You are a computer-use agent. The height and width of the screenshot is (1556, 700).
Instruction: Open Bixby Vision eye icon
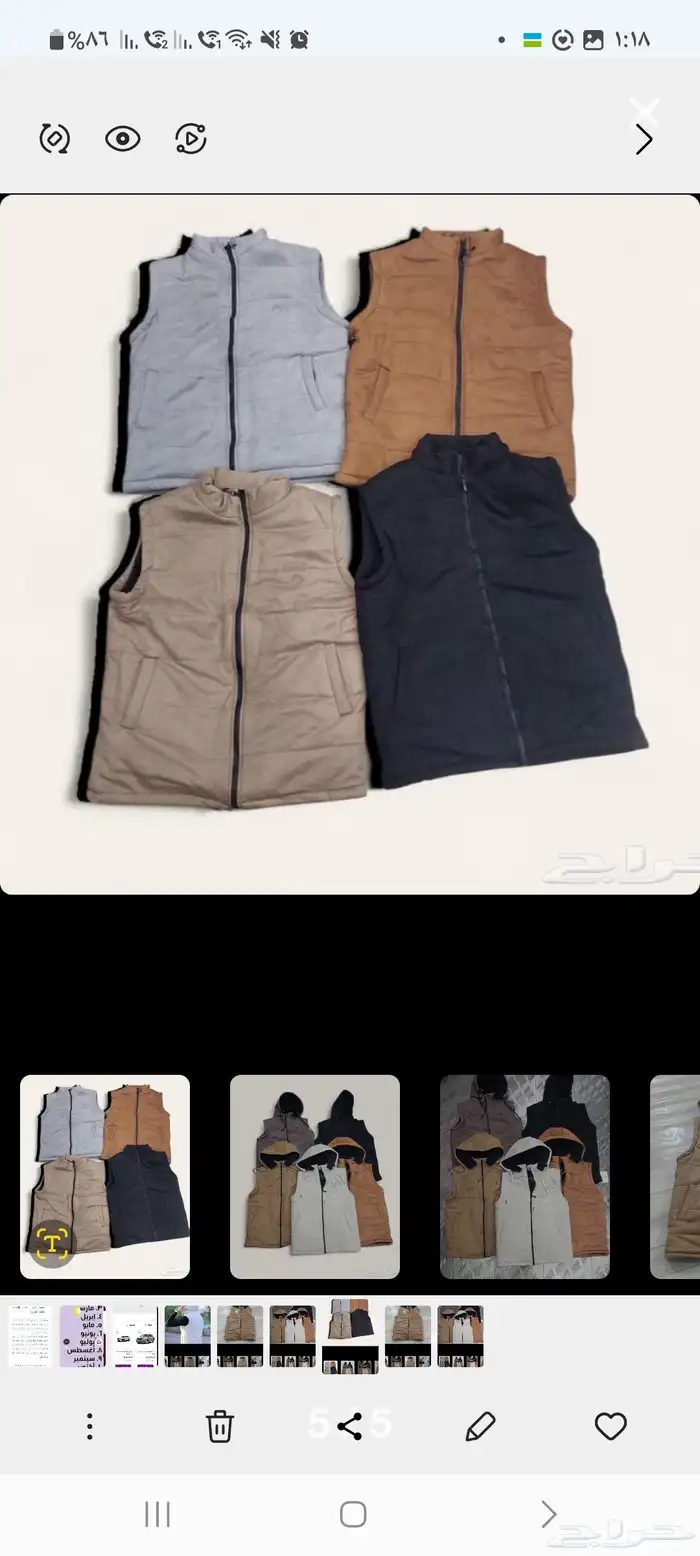point(123,138)
